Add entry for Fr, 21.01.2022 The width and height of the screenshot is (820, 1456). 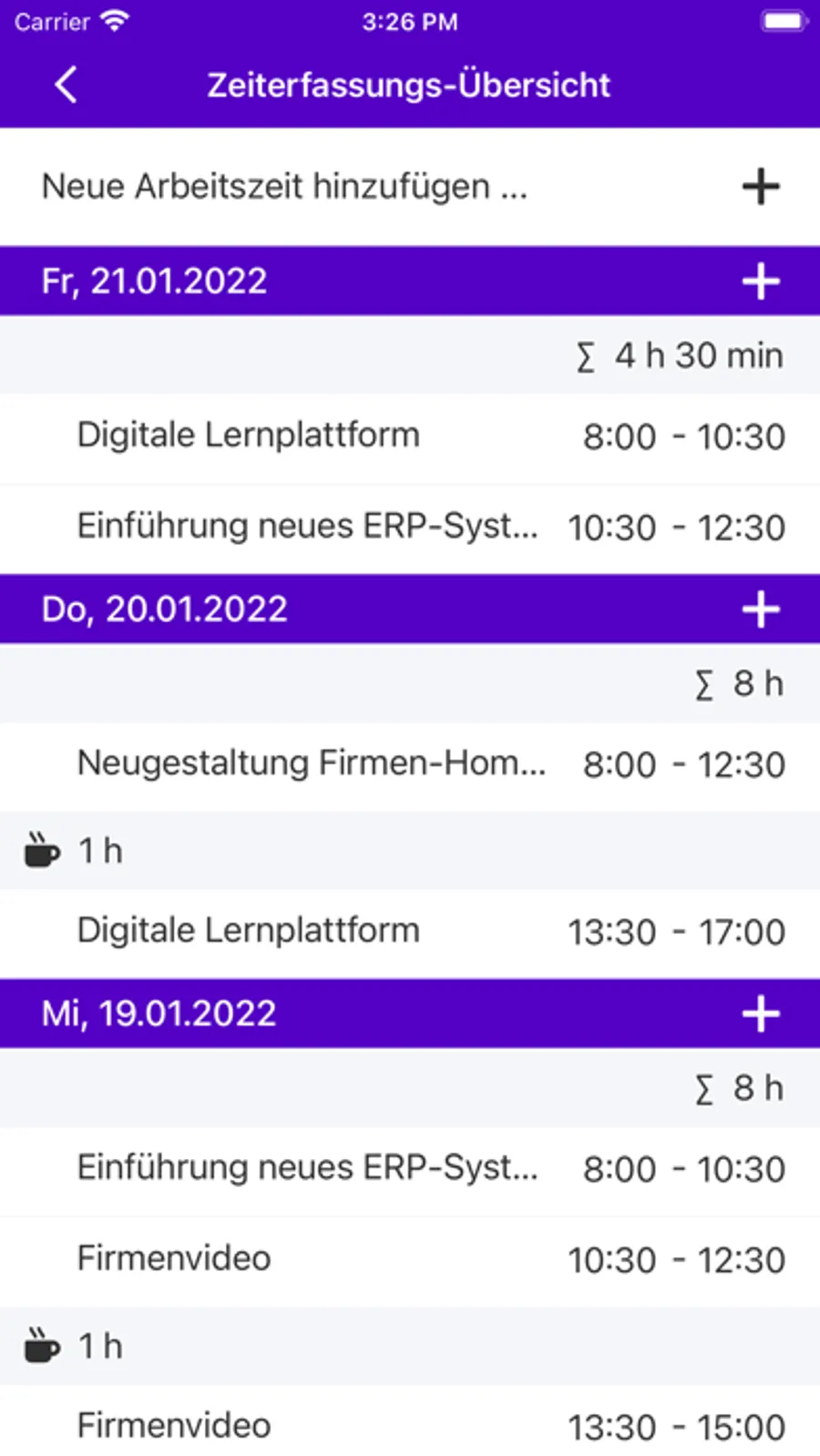pyautogui.click(x=760, y=282)
